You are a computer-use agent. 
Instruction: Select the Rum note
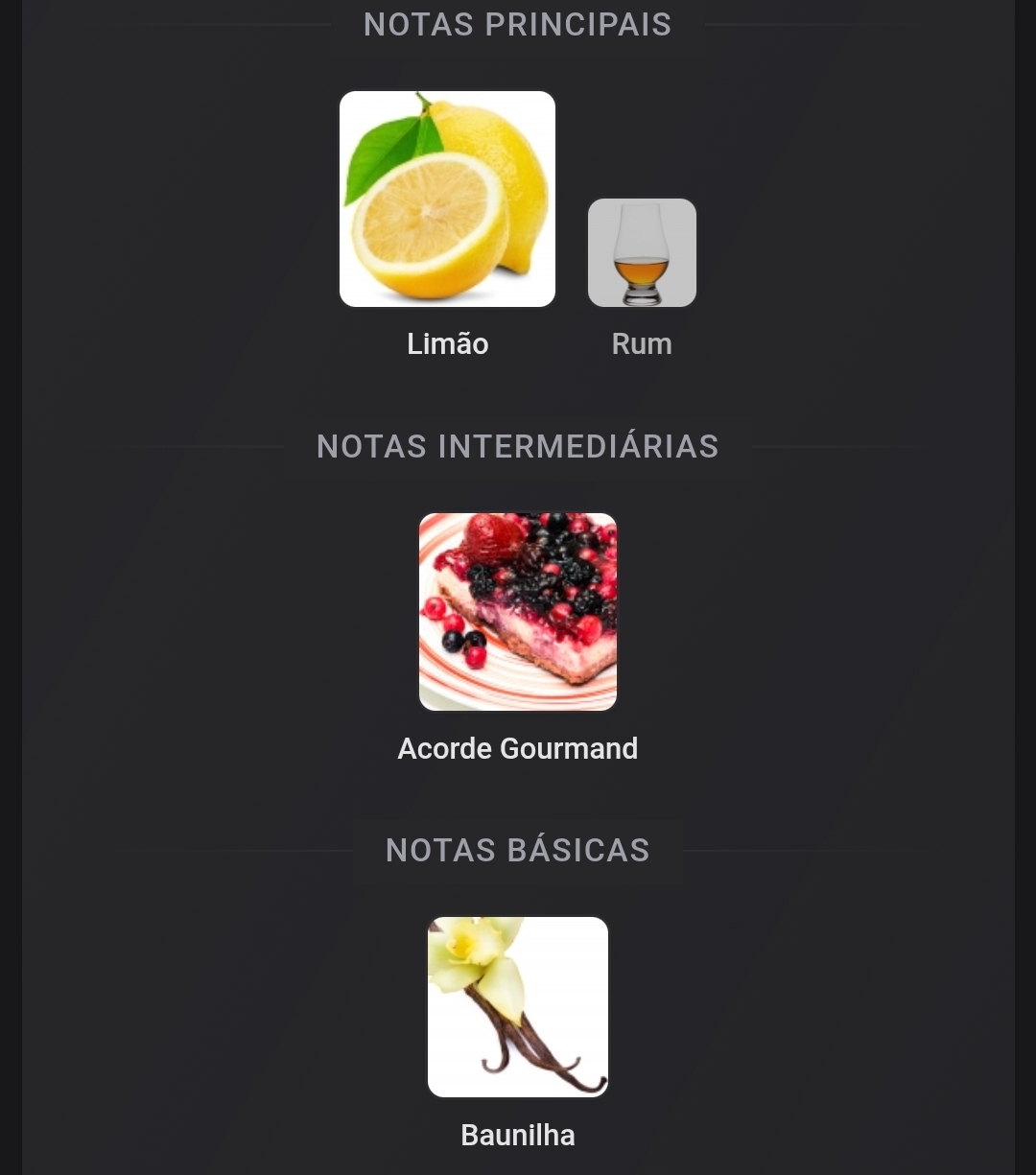[x=642, y=253]
